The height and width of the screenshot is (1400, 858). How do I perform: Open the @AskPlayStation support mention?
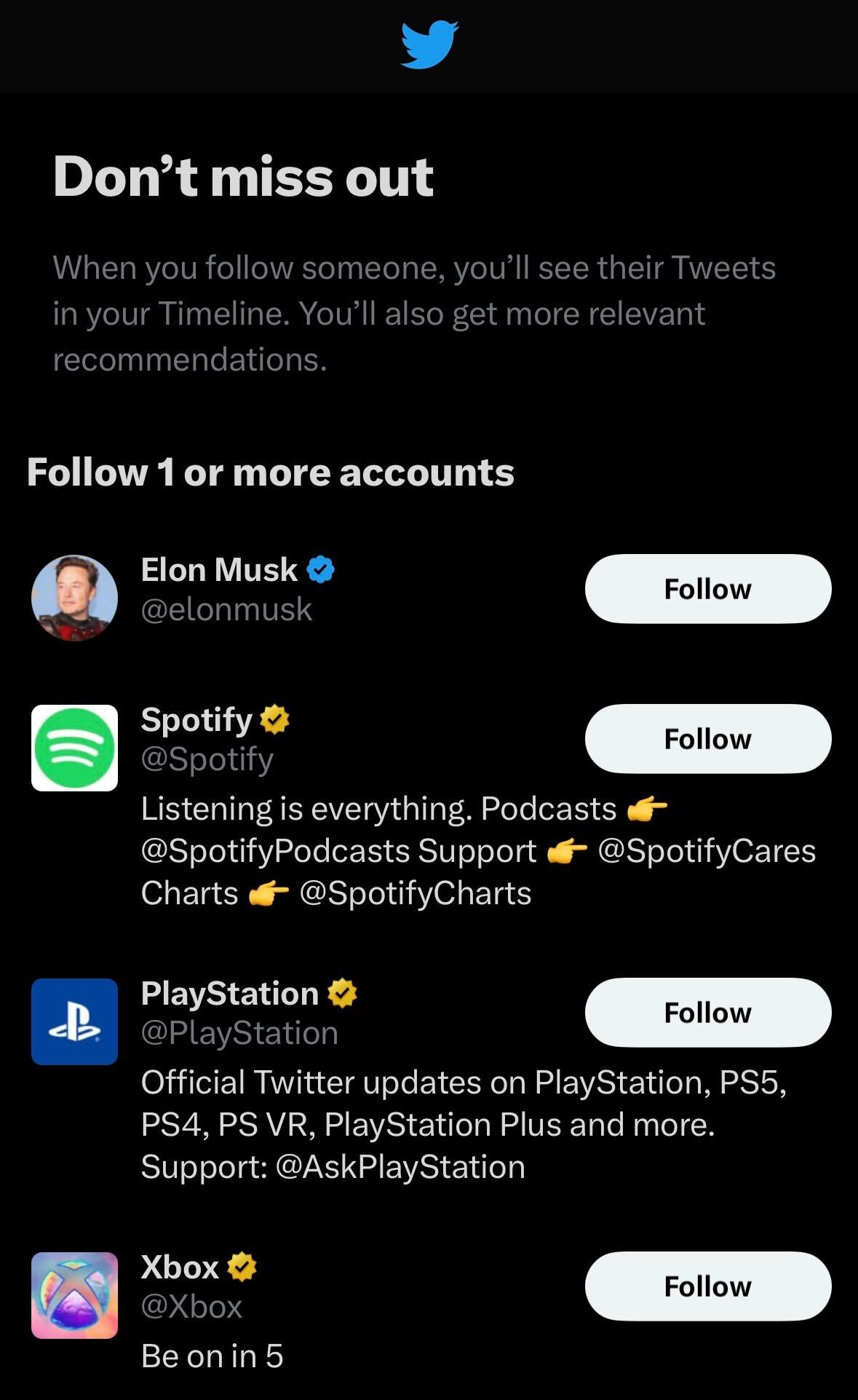[x=402, y=1166]
